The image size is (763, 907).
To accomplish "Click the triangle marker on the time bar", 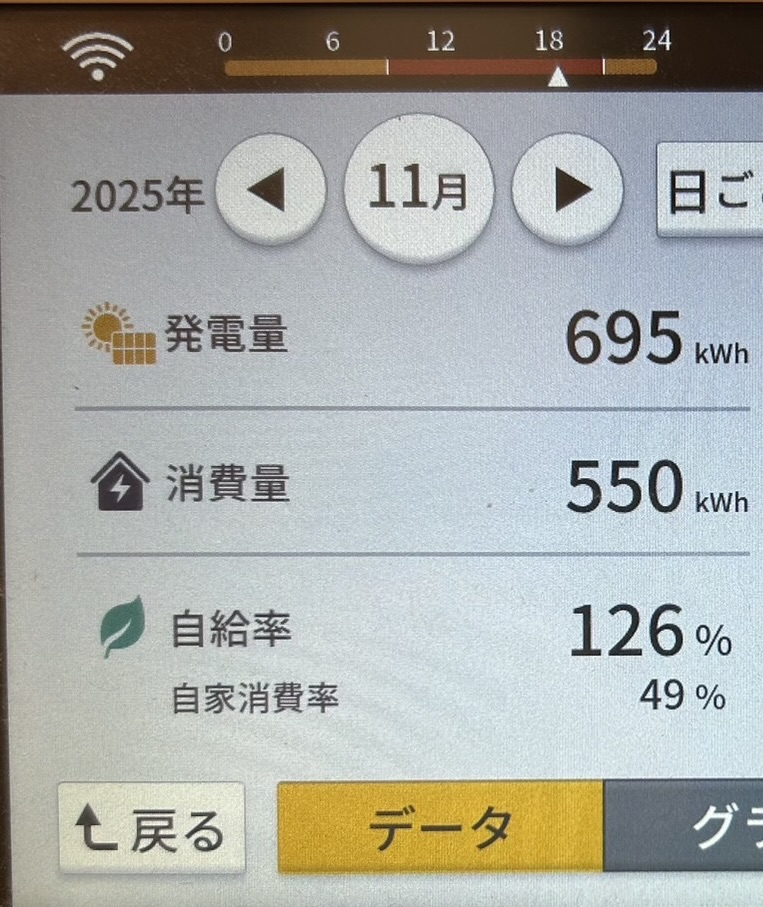I will pos(559,72).
